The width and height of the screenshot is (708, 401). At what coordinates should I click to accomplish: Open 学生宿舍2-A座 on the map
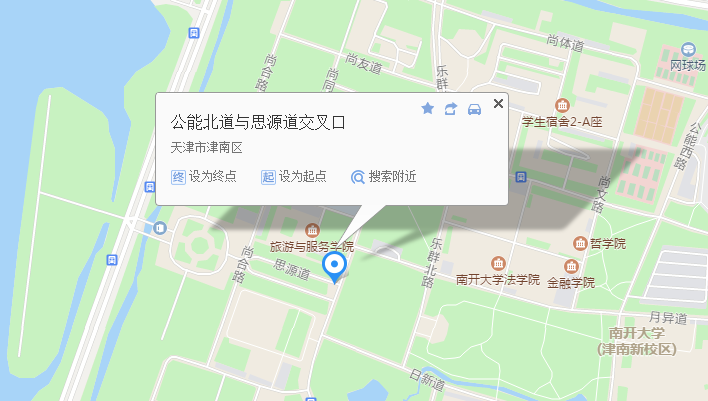pos(562,106)
